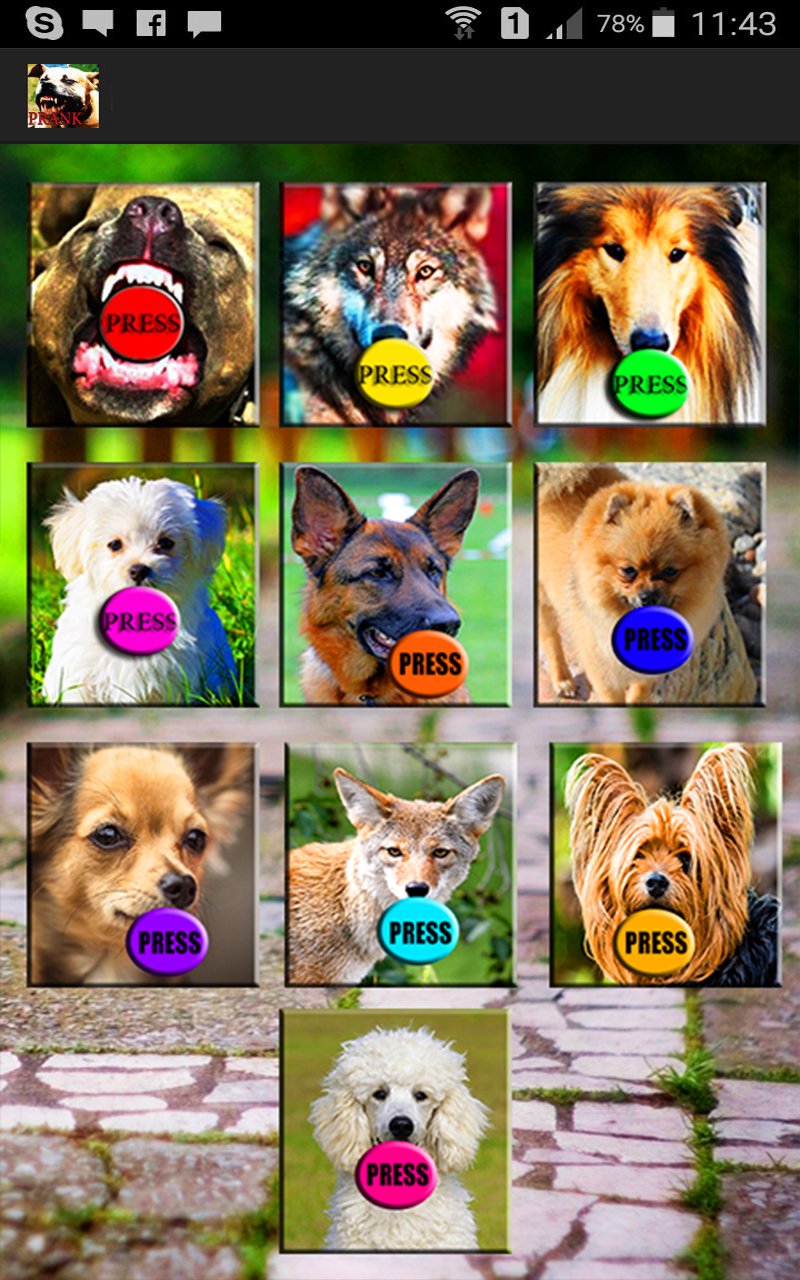Tap purple PRESS button on the chihuahua

coord(168,941)
